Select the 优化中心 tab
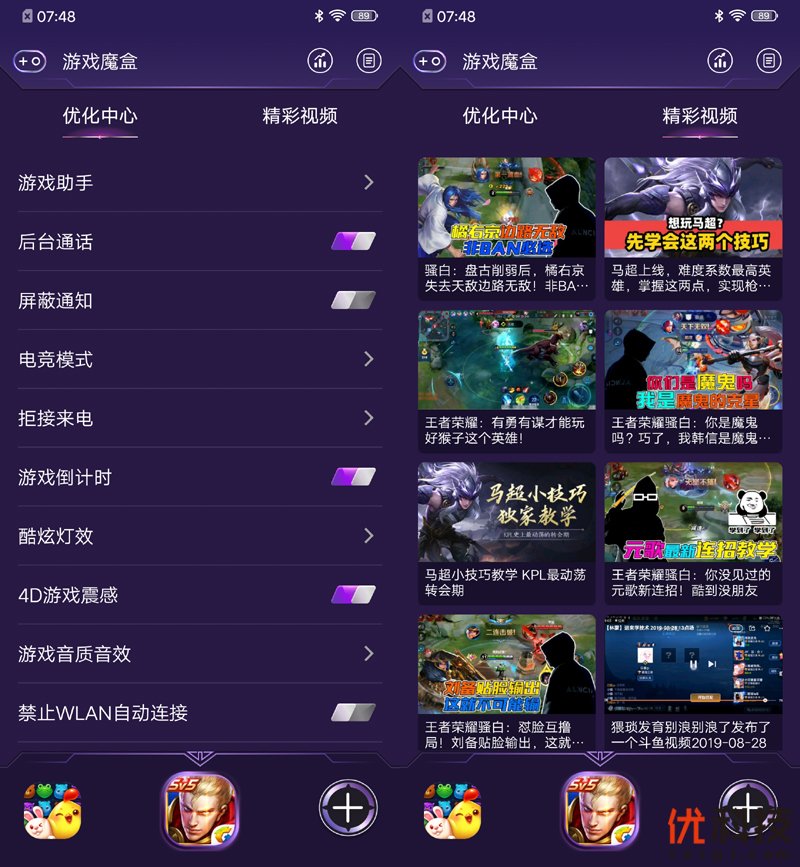This screenshot has height=867, width=800. coord(99,115)
